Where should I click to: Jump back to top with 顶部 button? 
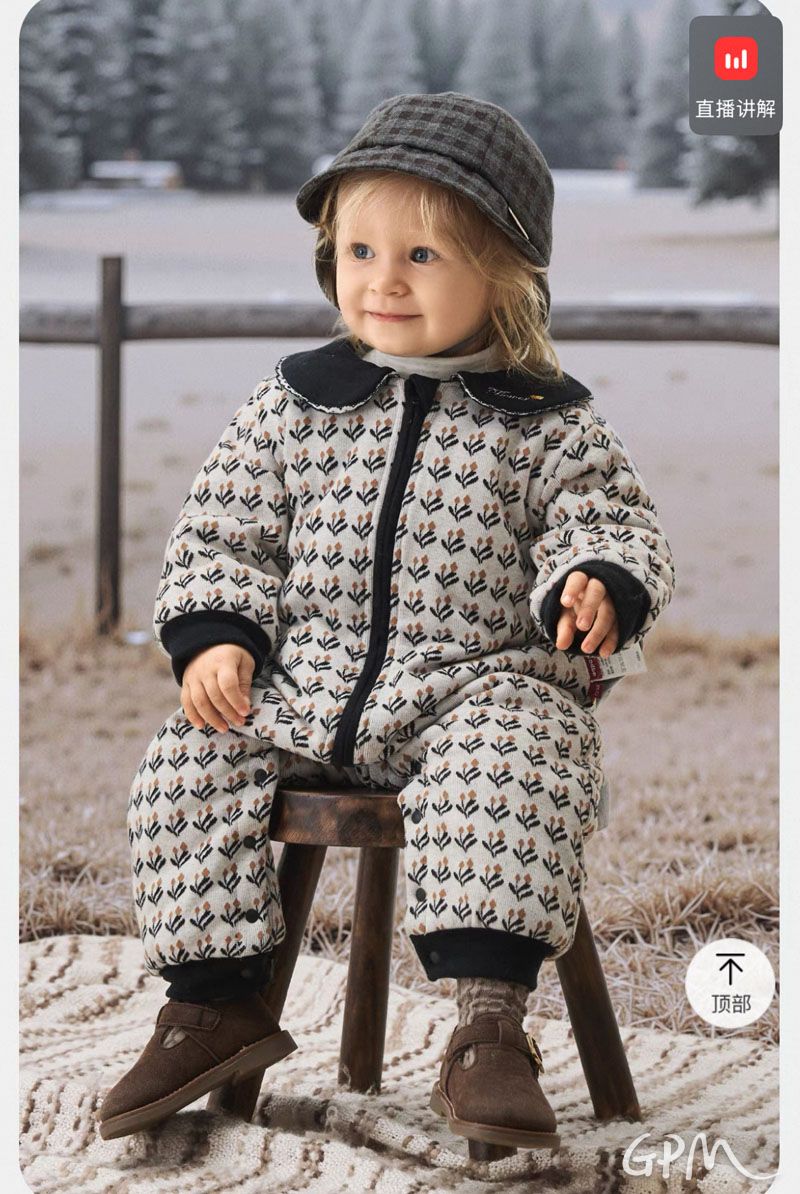click(730, 982)
